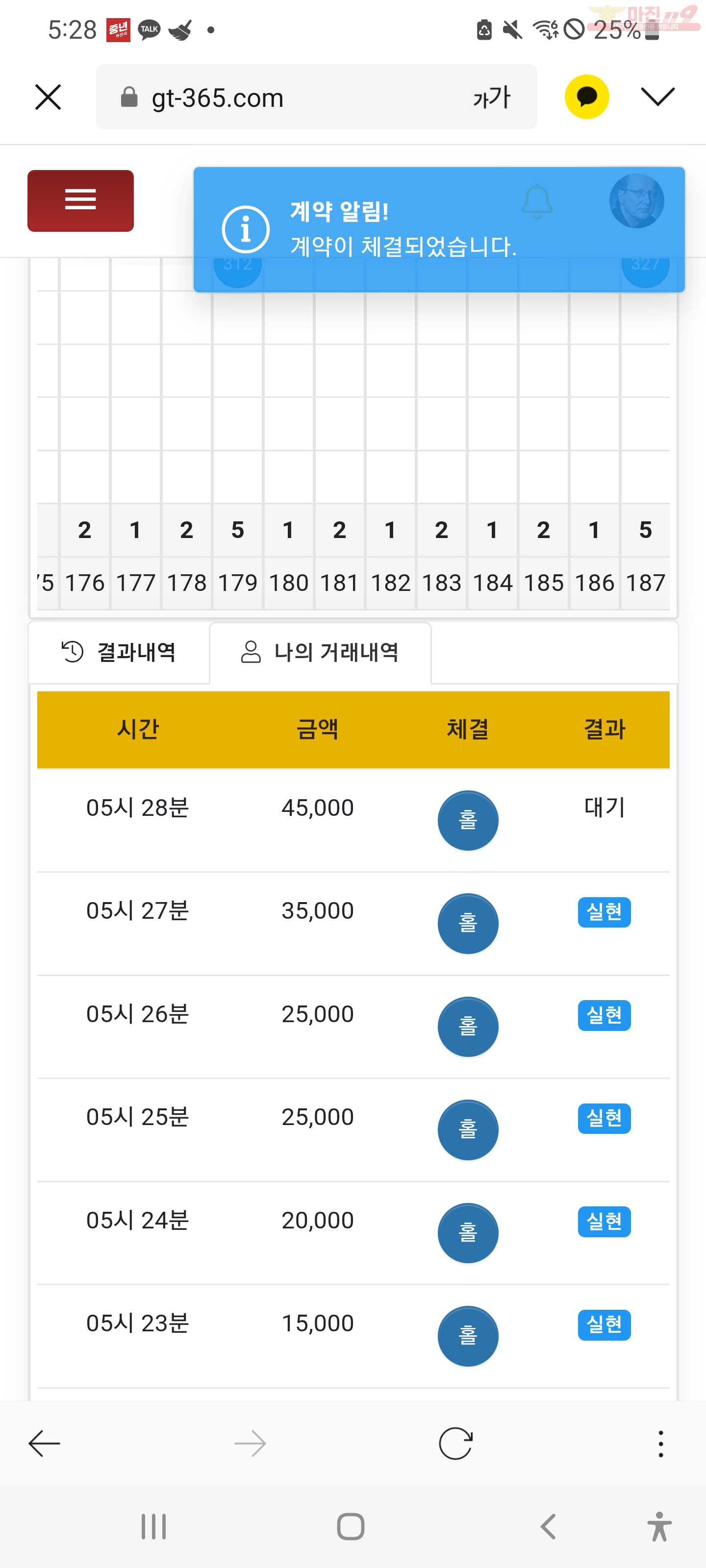The image size is (706, 1568).
Task: Open the browser's three-dot menu
Action: click(x=660, y=1443)
